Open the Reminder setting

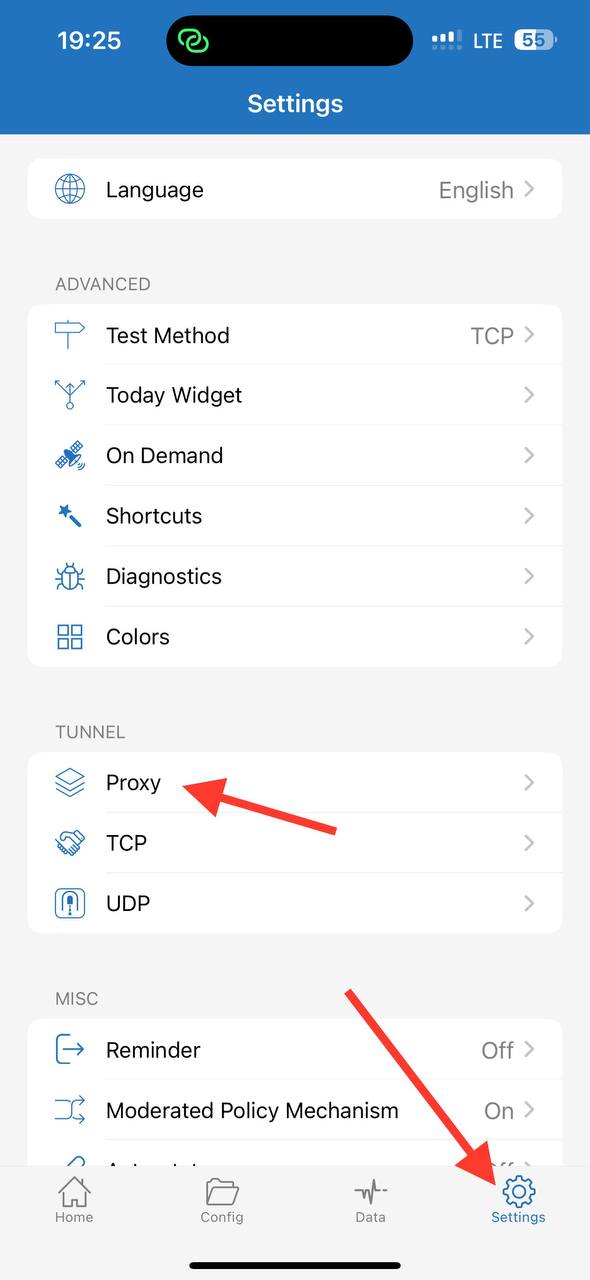(x=294, y=1050)
